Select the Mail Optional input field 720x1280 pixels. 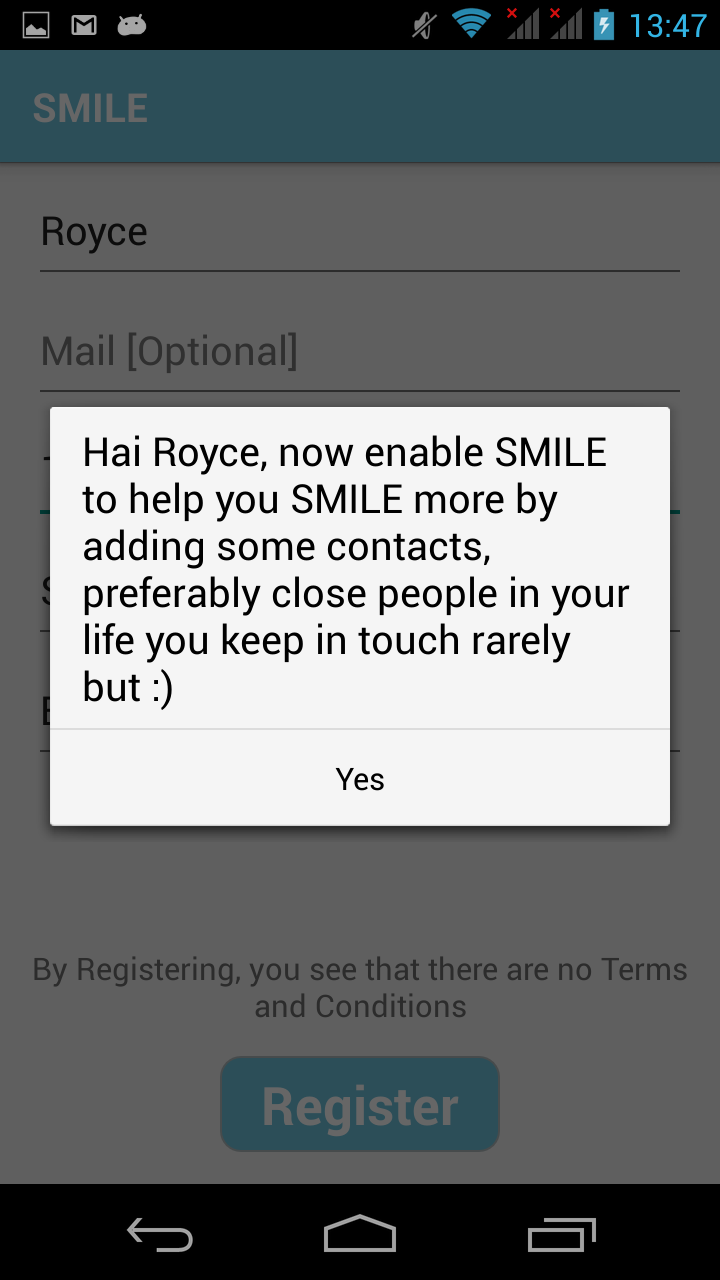pyautogui.click(x=360, y=352)
